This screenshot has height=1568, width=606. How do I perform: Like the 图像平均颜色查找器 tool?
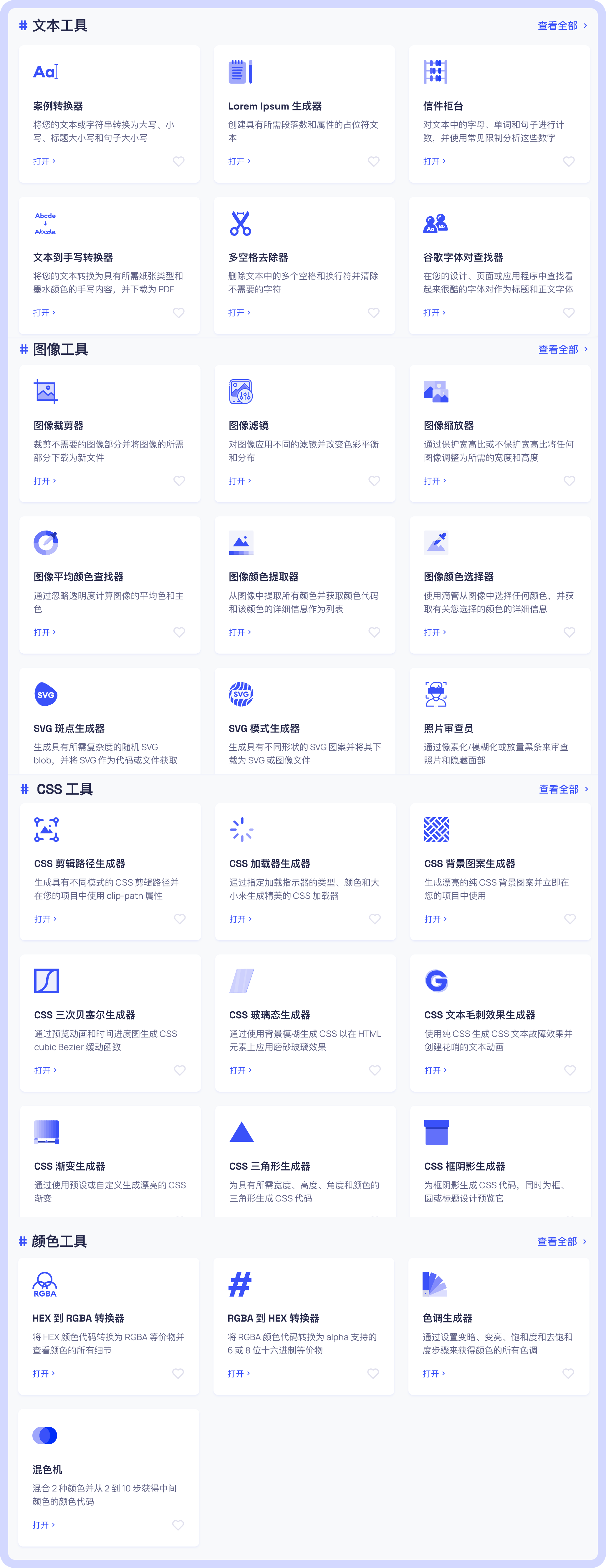(179, 632)
